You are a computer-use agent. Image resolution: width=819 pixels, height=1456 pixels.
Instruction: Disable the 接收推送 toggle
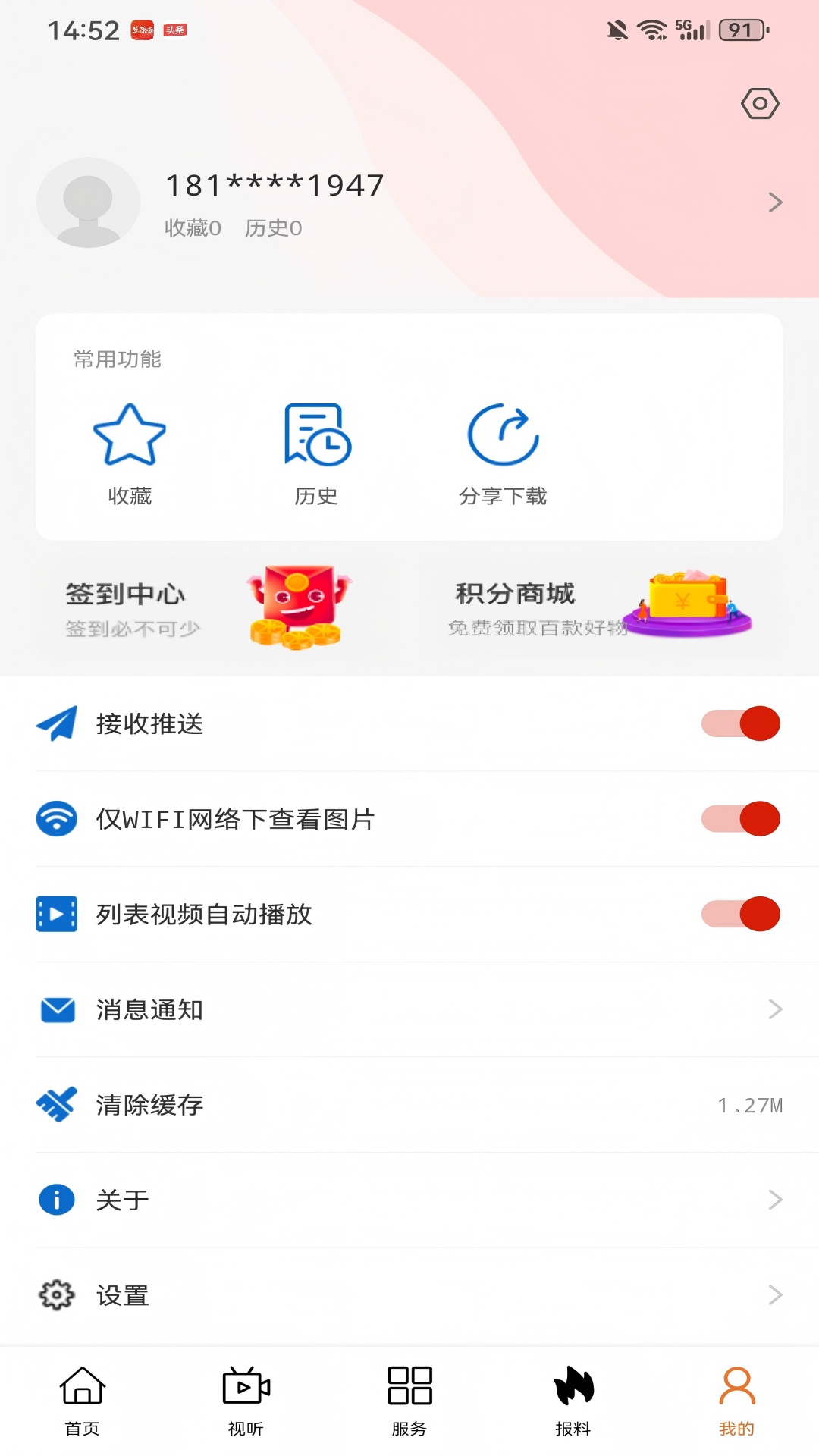coord(739,723)
